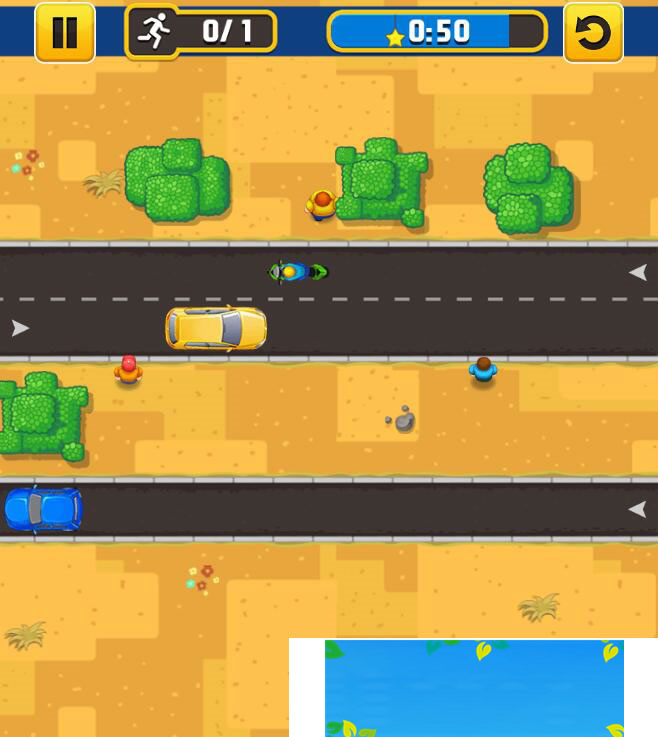Tap the pedestrian in the red cap

[x=128, y=370]
